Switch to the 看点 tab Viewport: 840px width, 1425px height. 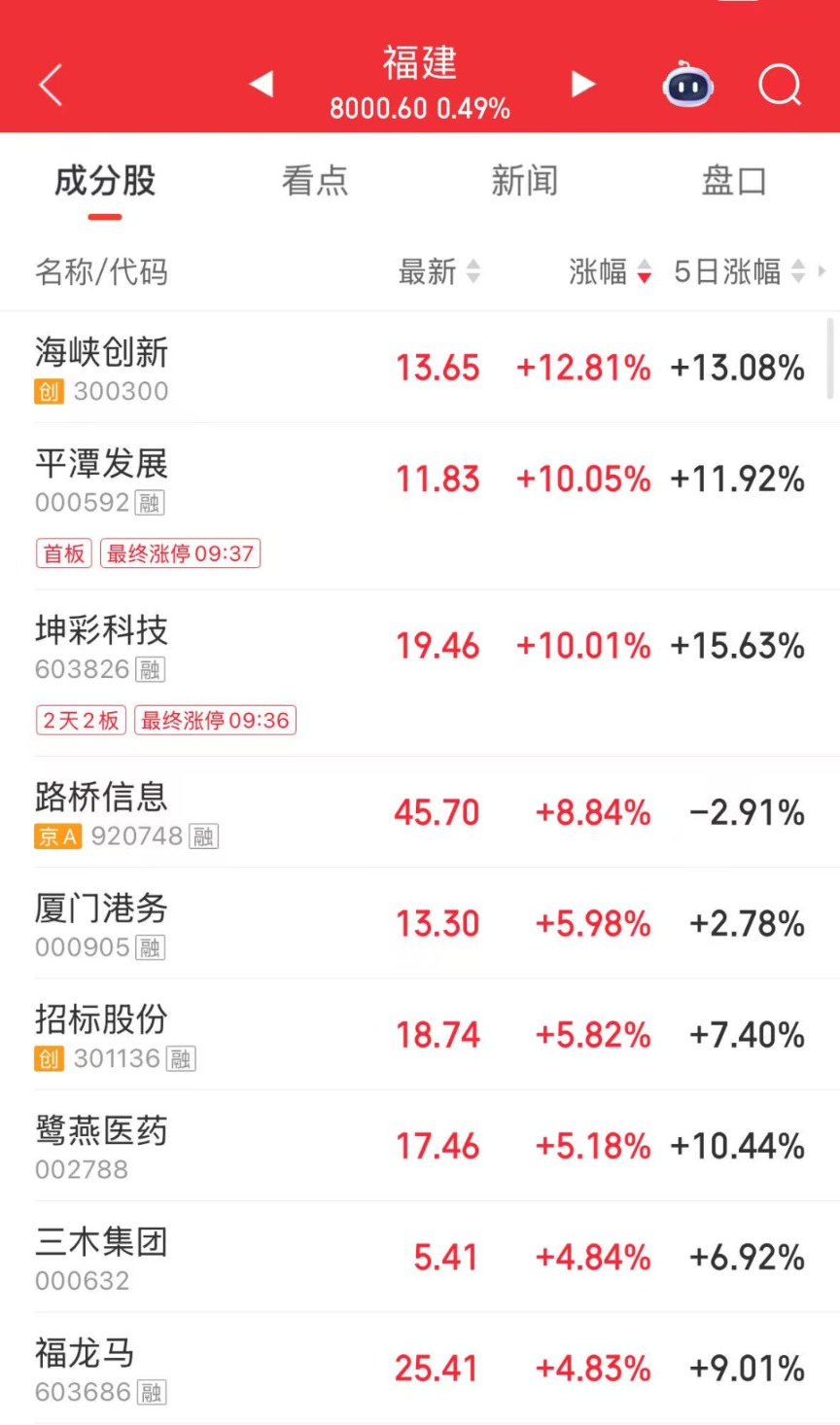[314, 181]
